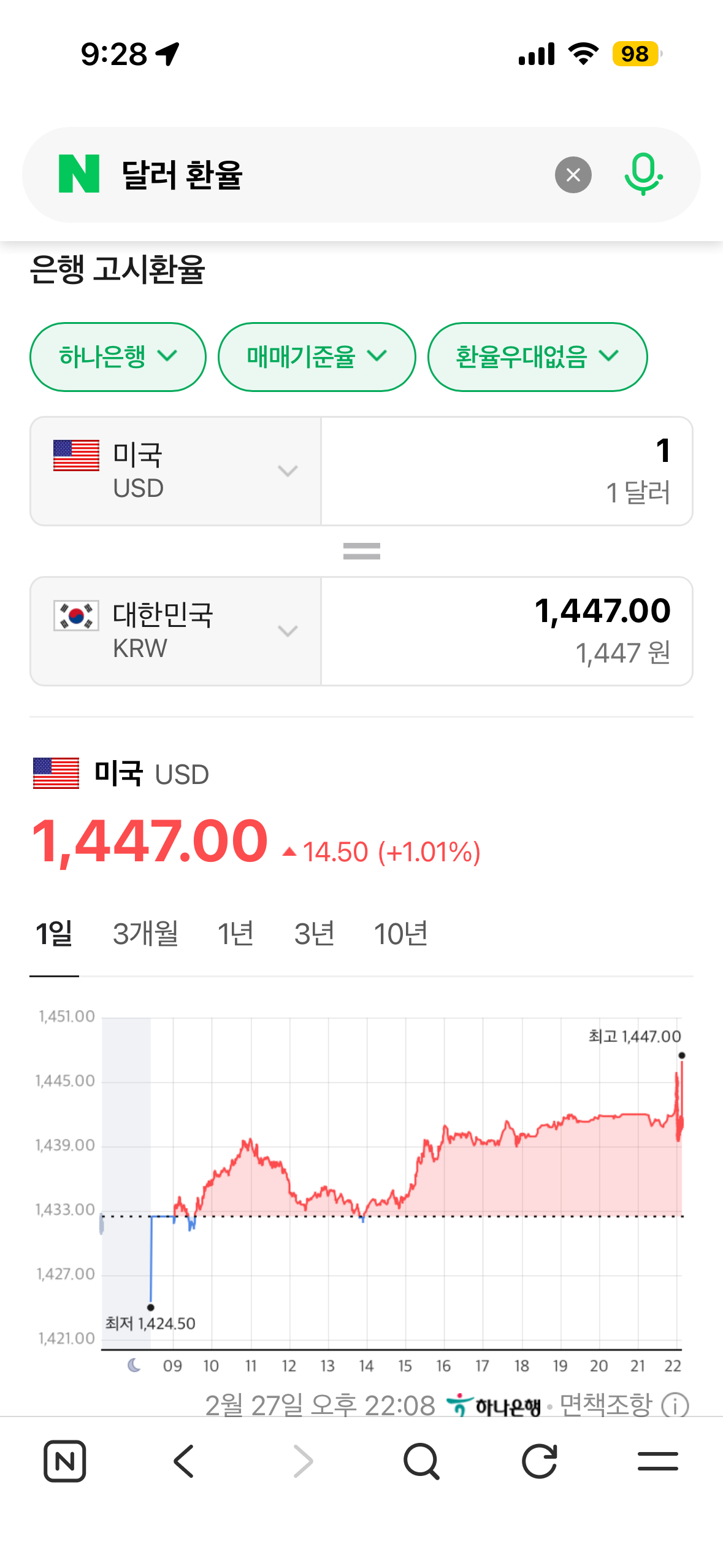Open the bottom bar hamburger menu
723x1568 pixels.
657,1461
